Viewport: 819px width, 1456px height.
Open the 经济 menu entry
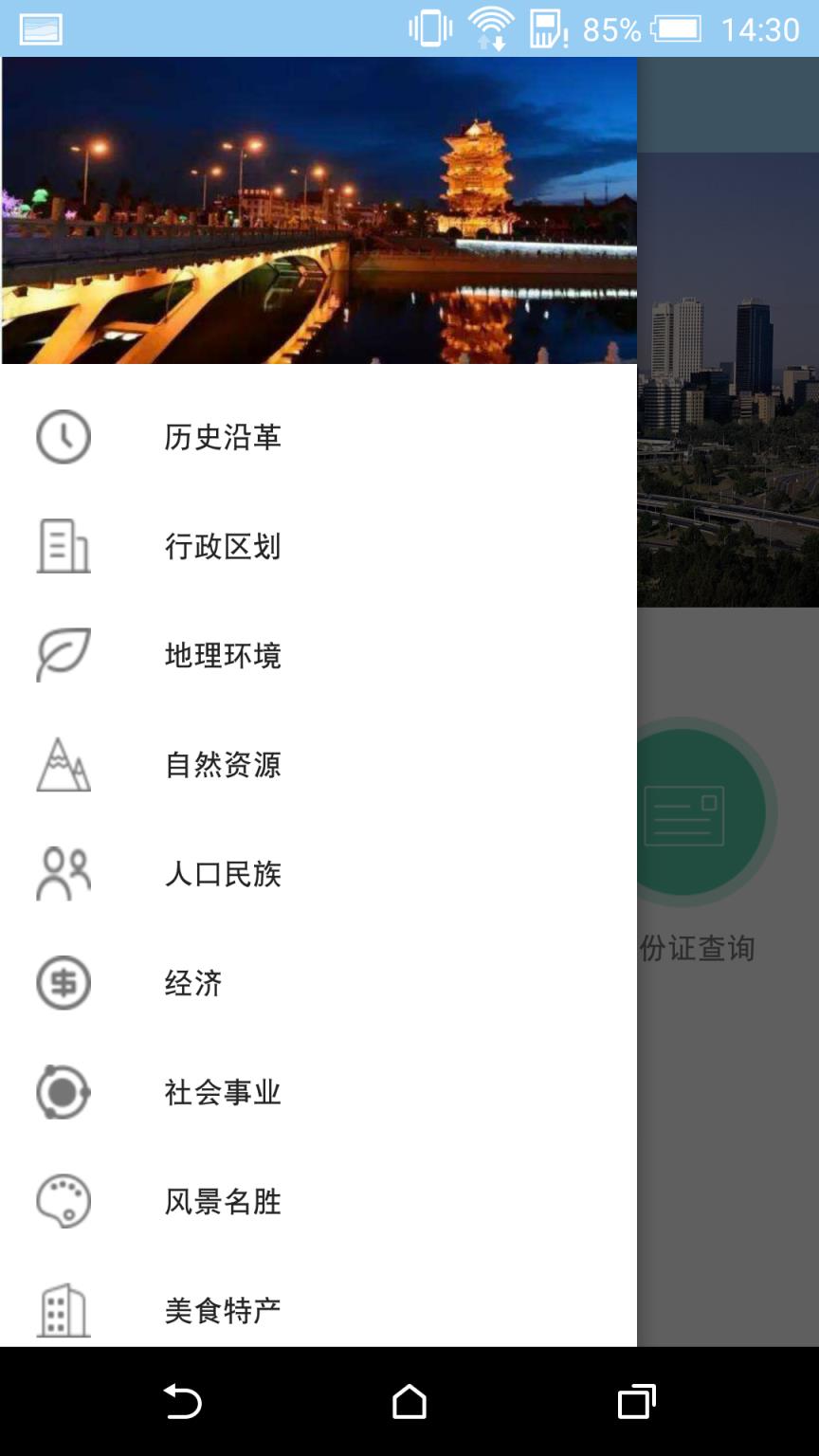(x=194, y=984)
